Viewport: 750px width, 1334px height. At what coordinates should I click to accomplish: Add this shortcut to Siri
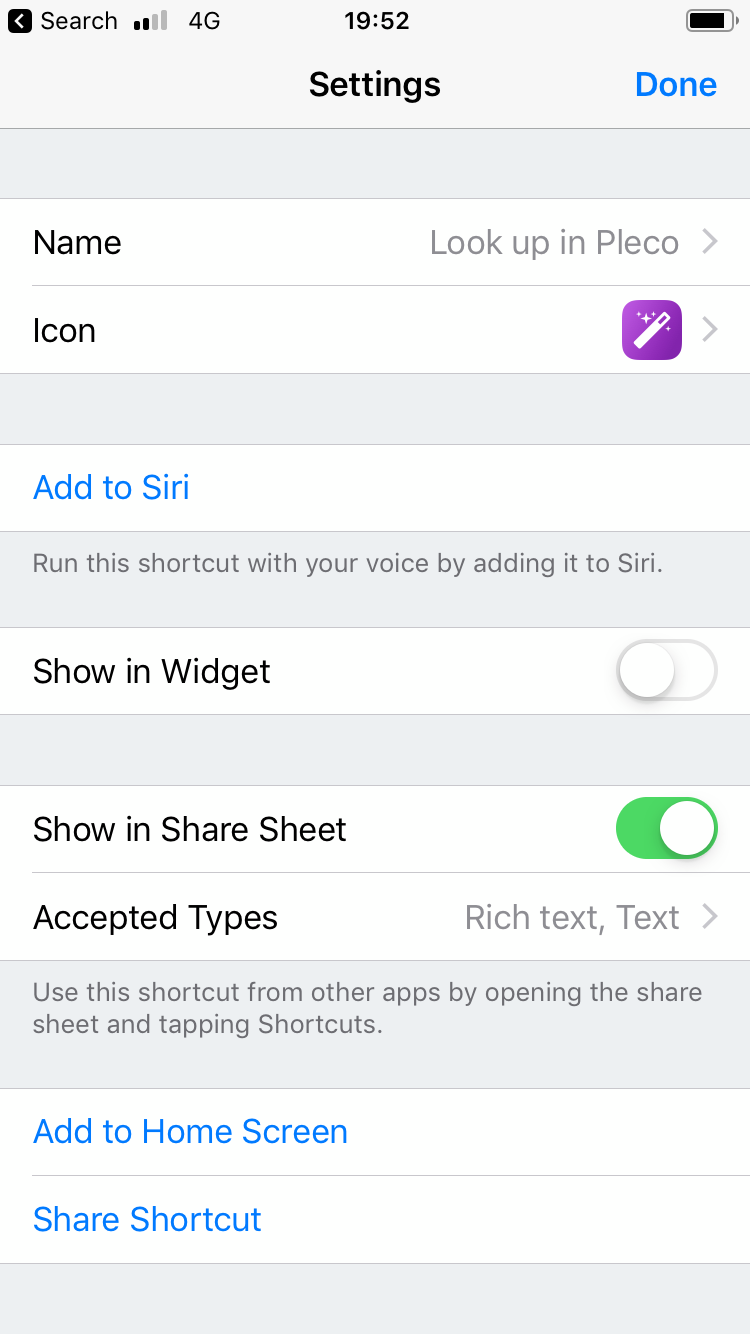click(111, 488)
